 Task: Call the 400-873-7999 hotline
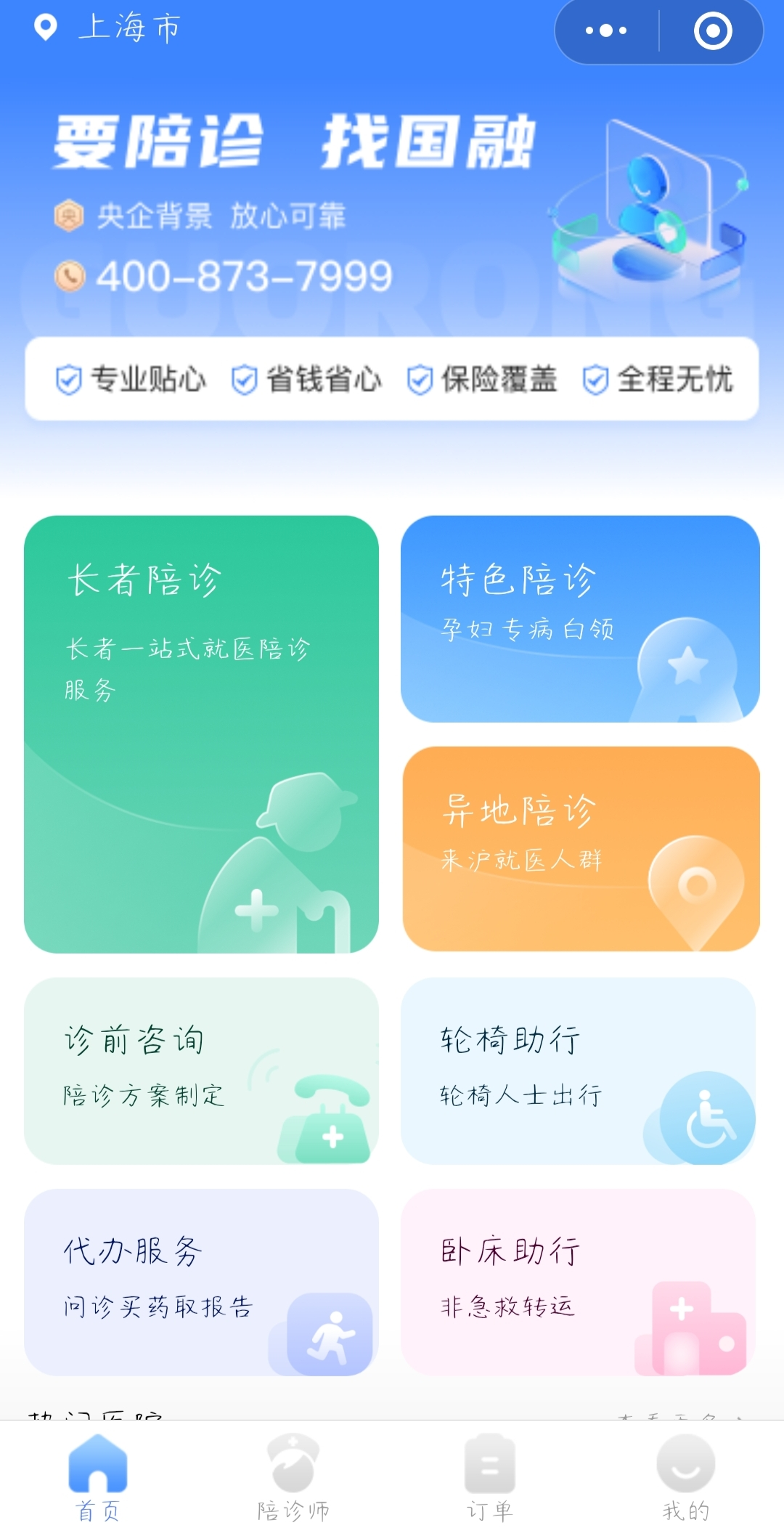pos(243,276)
